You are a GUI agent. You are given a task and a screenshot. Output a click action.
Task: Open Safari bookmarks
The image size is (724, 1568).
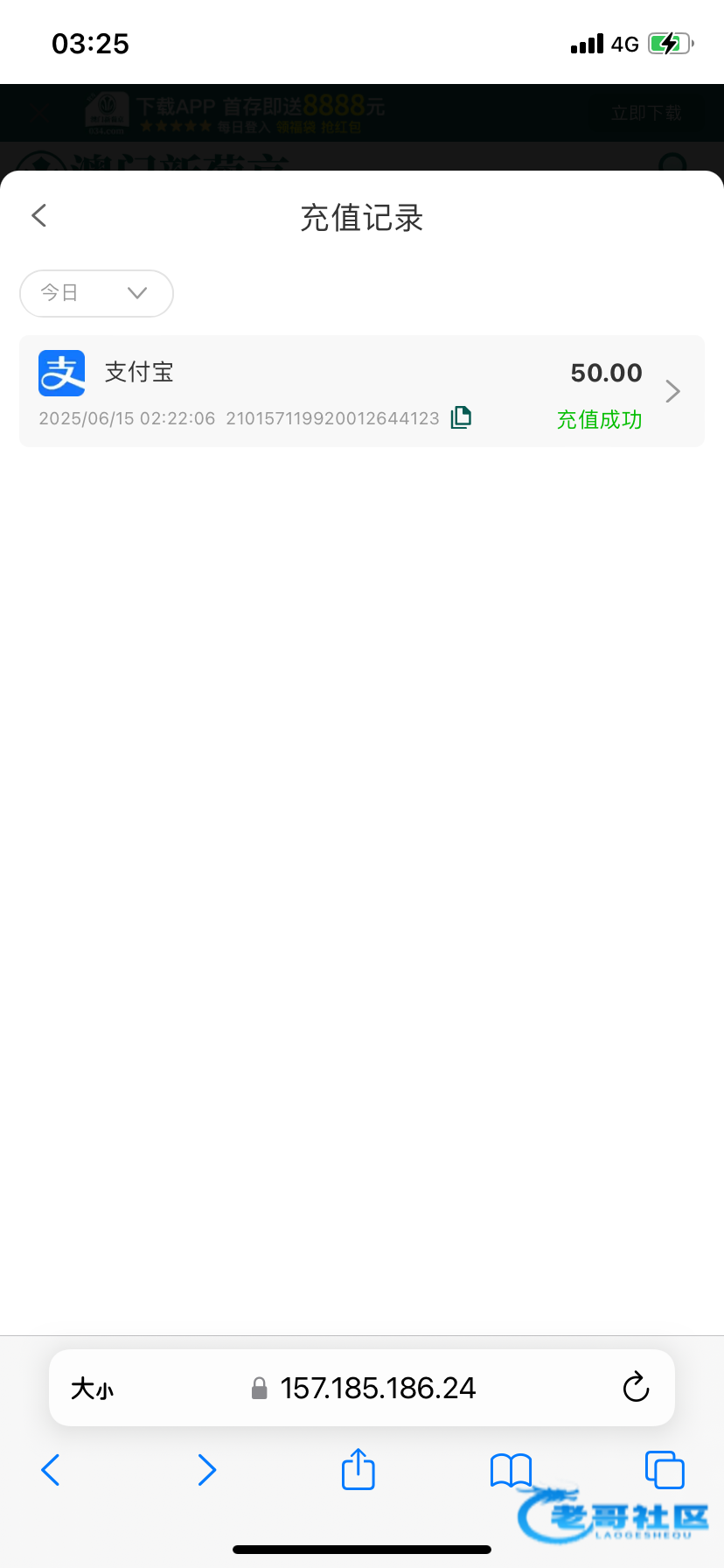click(x=511, y=1470)
